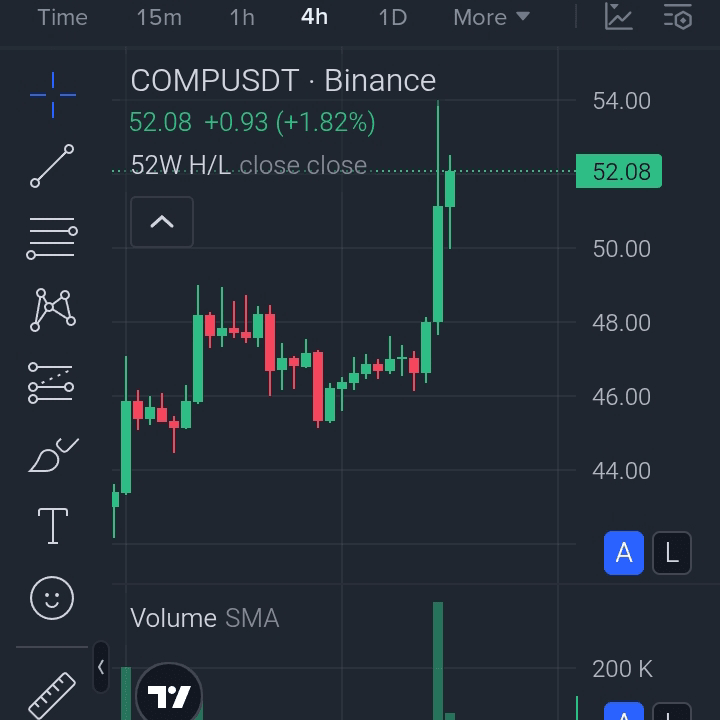The image size is (720, 720).
Task: Select the ruler measure tool
Action: click(x=52, y=694)
